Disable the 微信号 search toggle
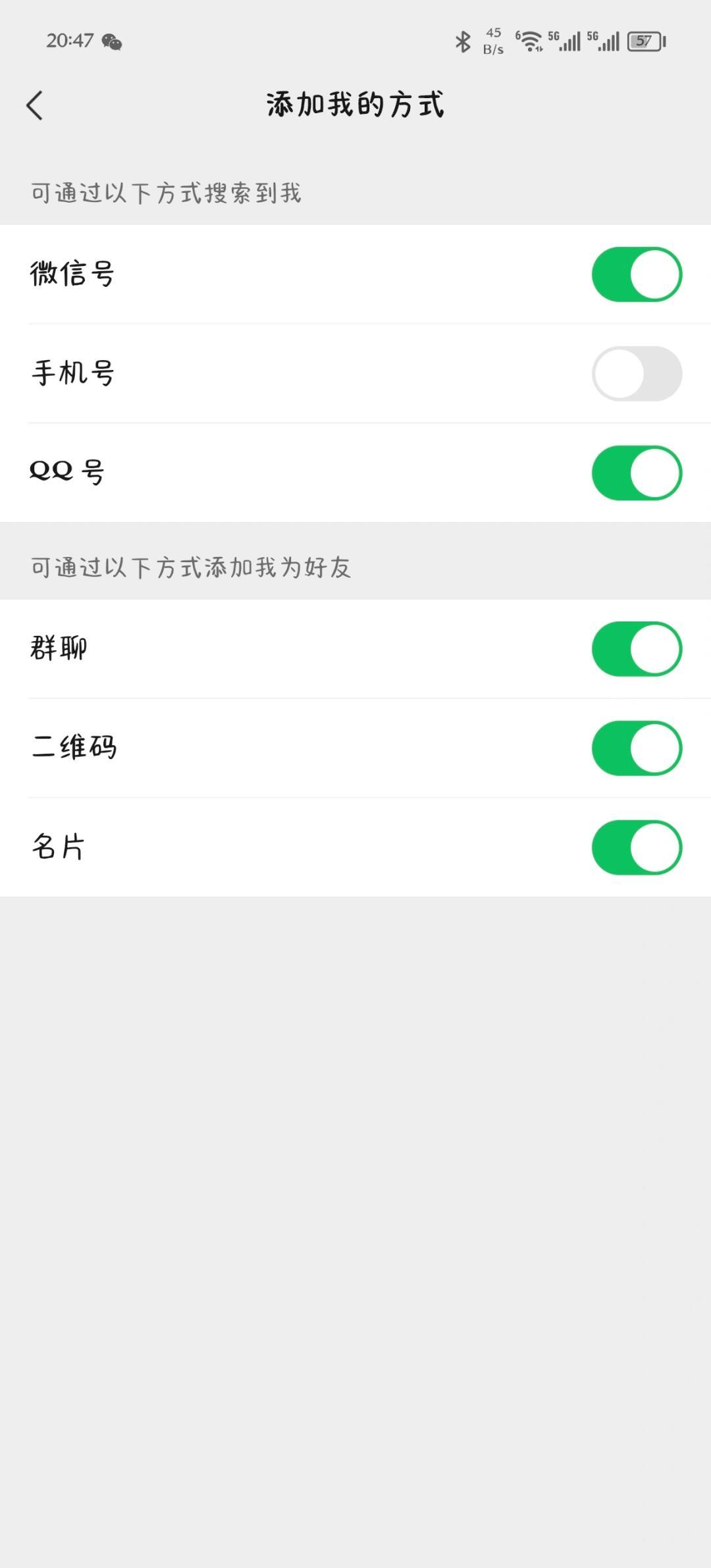Viewport: 711px width, 1568px height. coord(636,274)
